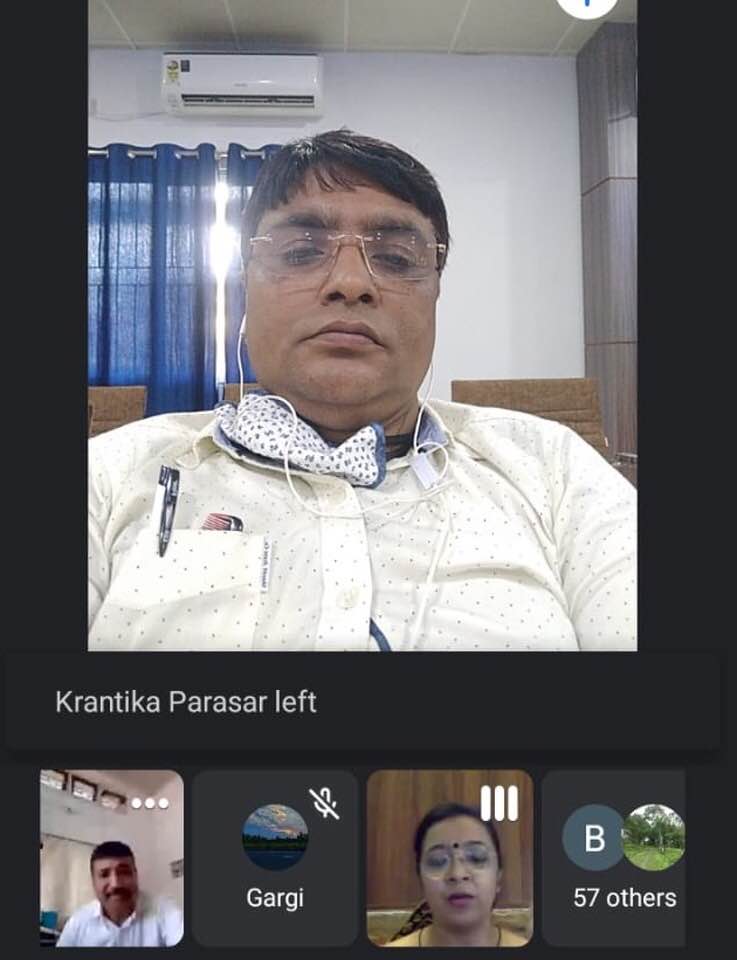This screenshot has width=737, height=960.
Task: Tap the thumbnail of the man in white shirt
Action: pyautogui.click(x=111, y=857)
